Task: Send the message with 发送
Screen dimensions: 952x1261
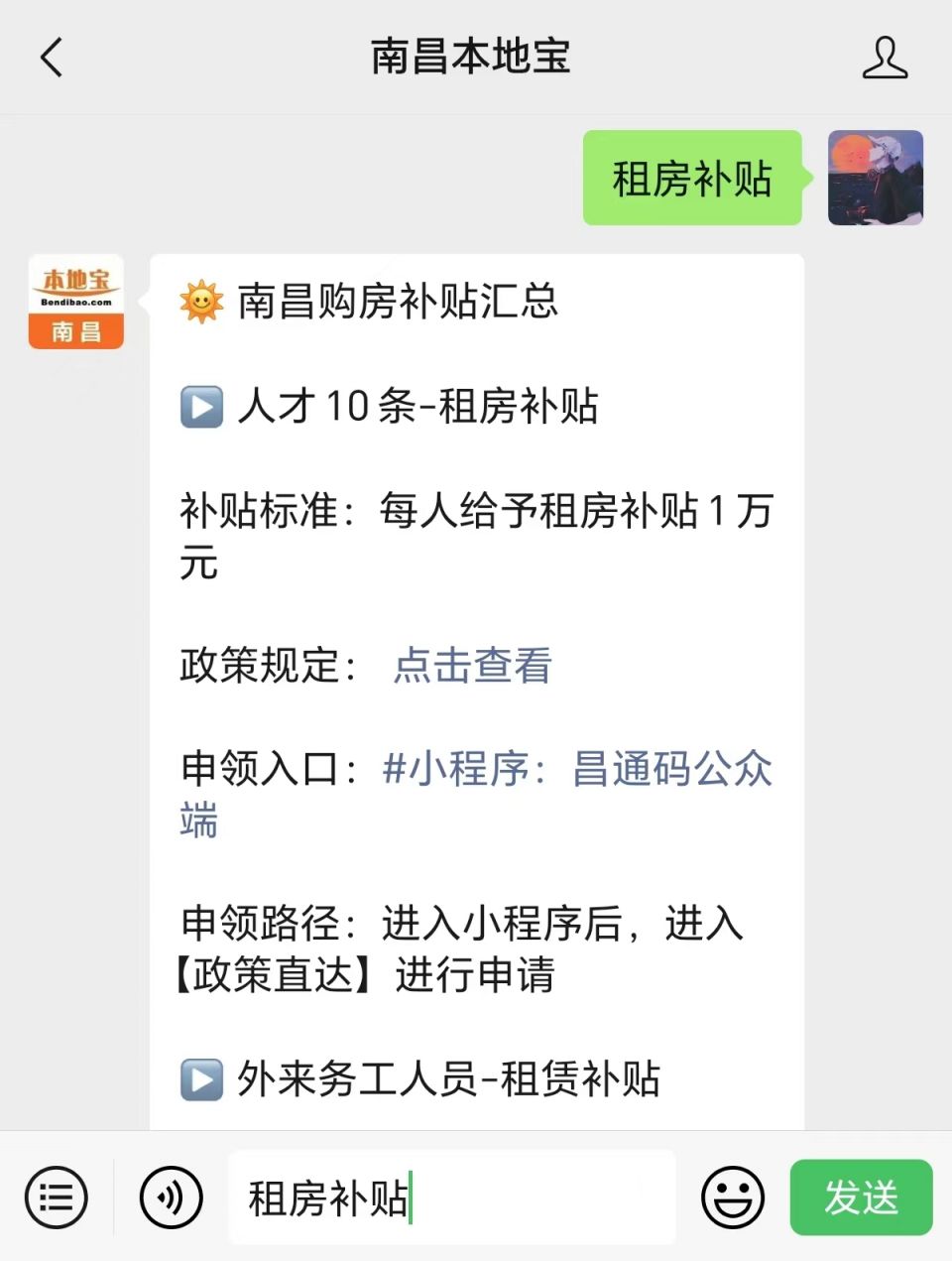Action: 861,1198
